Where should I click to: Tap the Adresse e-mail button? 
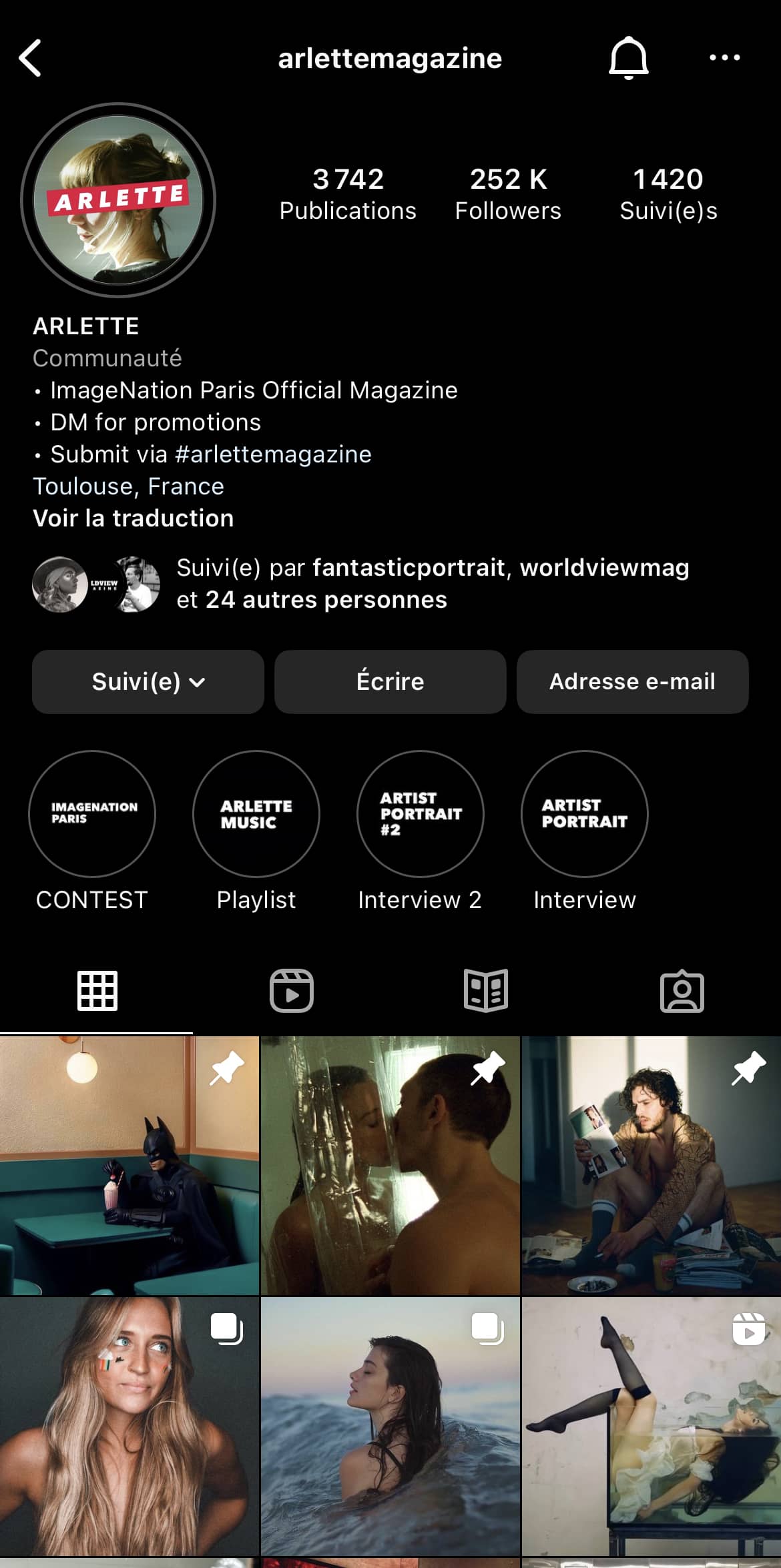(632, 681)
